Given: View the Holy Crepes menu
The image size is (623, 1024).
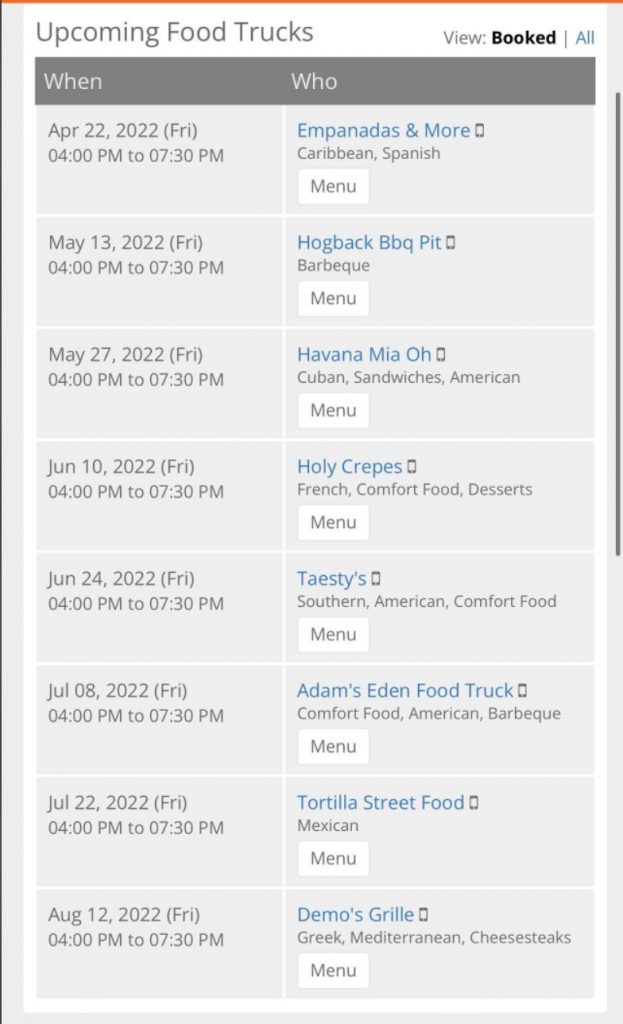Looking at the screenshot, I should pyautogui.click(x=333, y=522).
